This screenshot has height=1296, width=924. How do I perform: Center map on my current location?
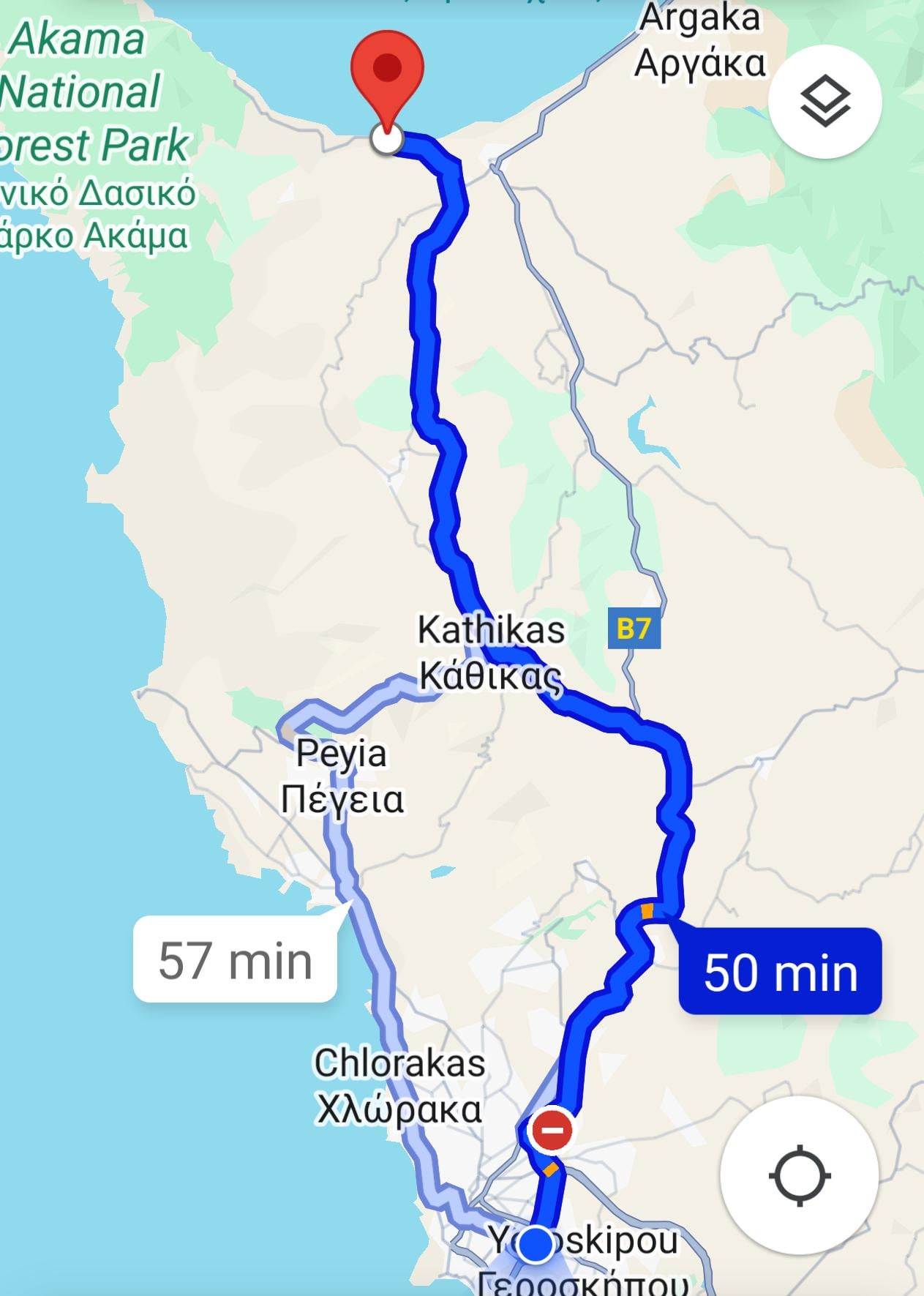pos(799,1175)
